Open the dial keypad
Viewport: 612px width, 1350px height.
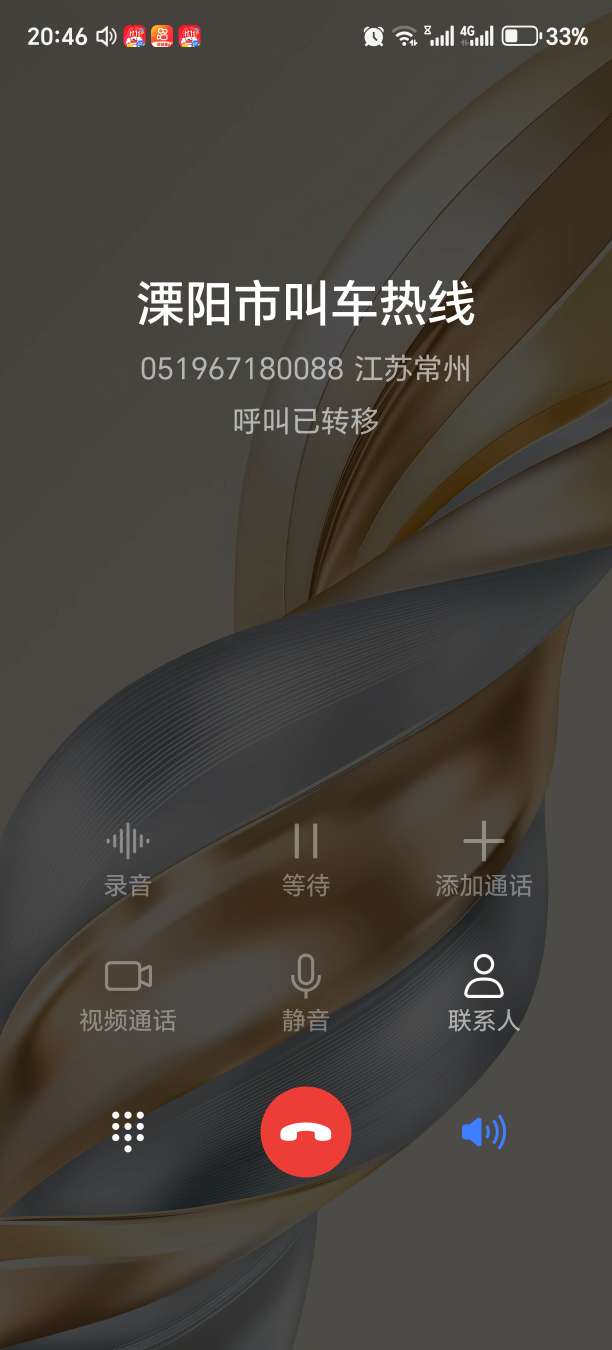(128, 1132)
